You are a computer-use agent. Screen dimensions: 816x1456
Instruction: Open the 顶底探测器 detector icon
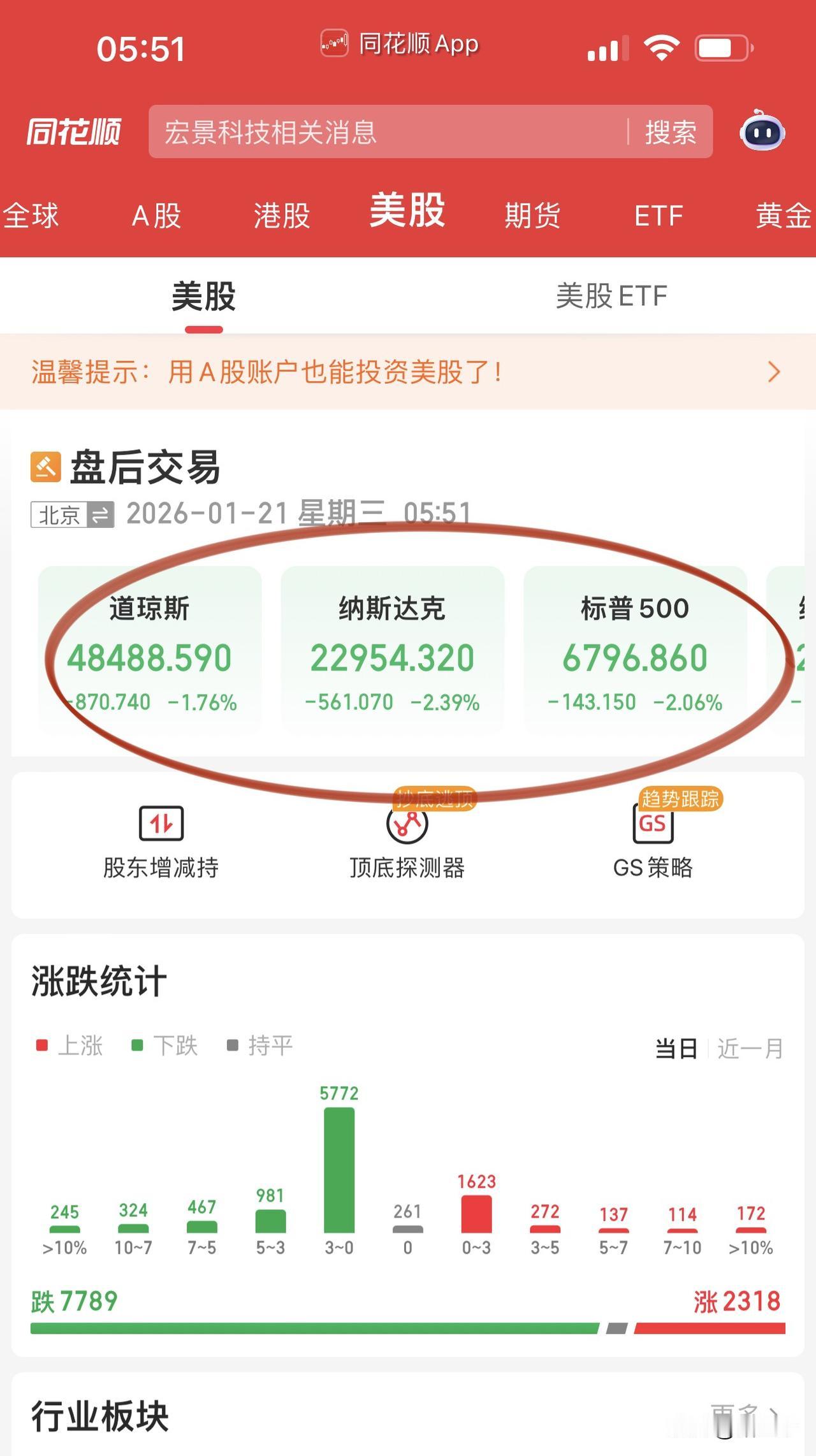point(408,826)
